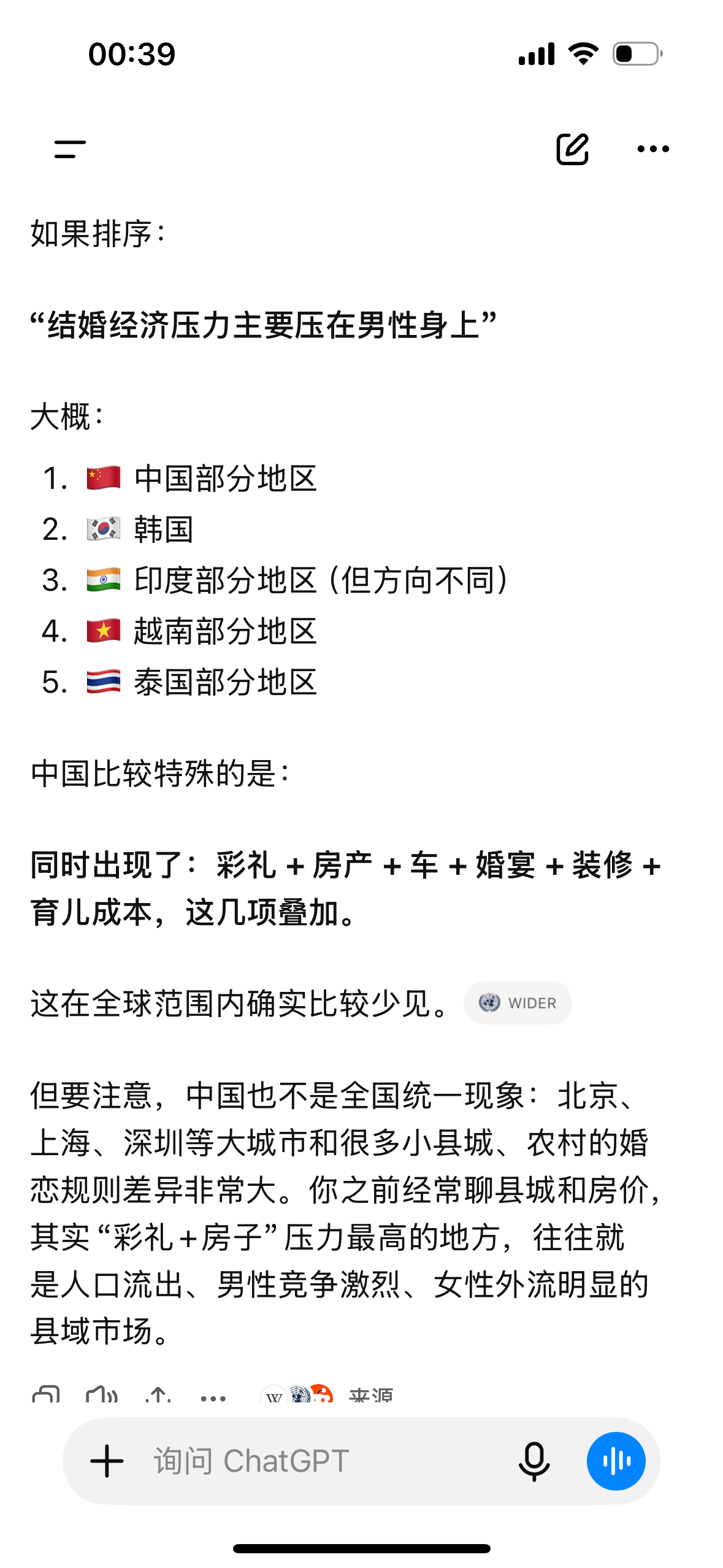Focus the 询问 ChatGPT input field
This screenshot has height=1568, width=723.
point(319,1461)
